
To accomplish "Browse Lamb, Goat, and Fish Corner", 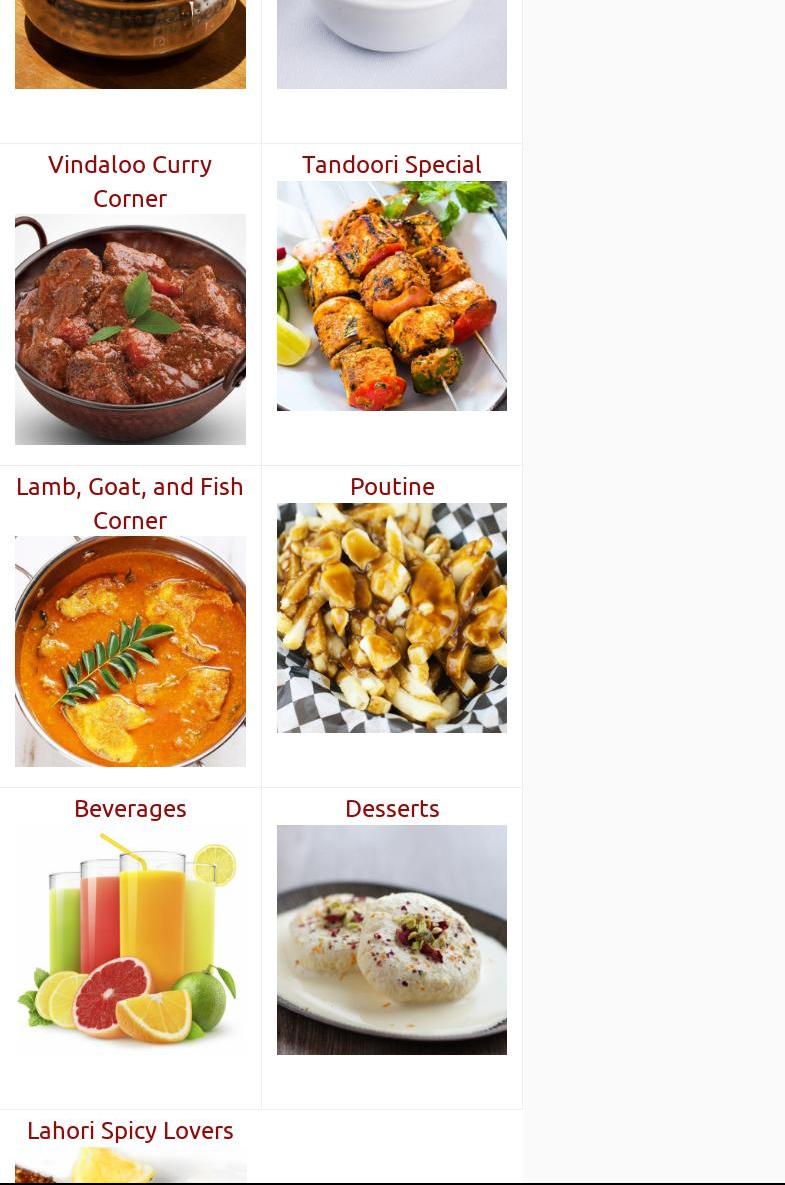I will [x=130, y=503].
